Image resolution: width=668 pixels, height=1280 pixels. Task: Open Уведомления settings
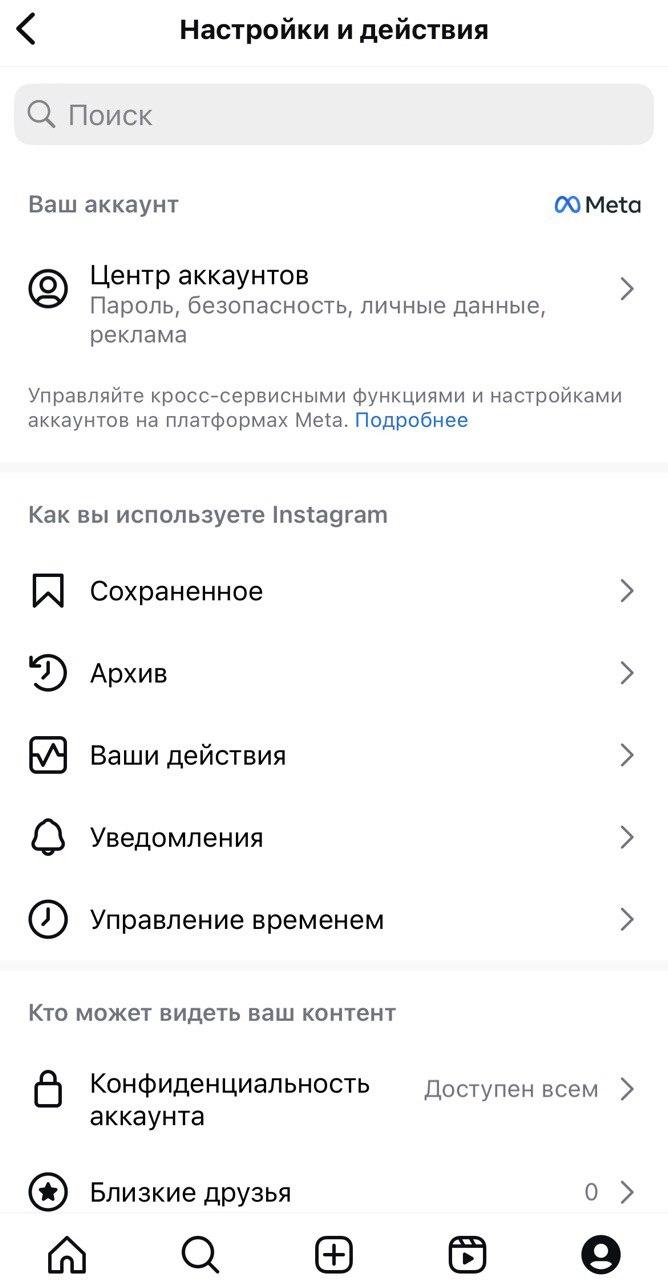(334, 837)
